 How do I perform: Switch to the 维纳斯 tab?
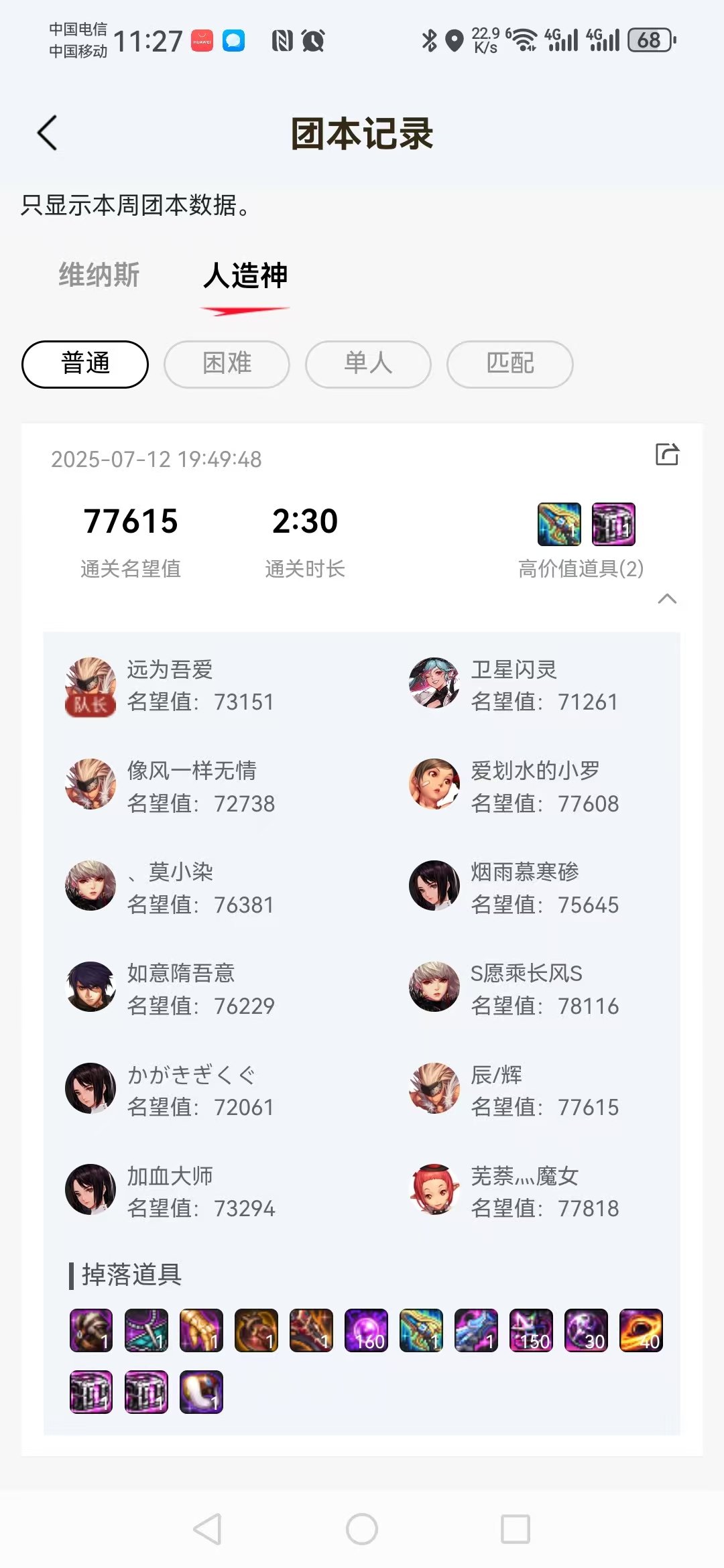point(99,275)
